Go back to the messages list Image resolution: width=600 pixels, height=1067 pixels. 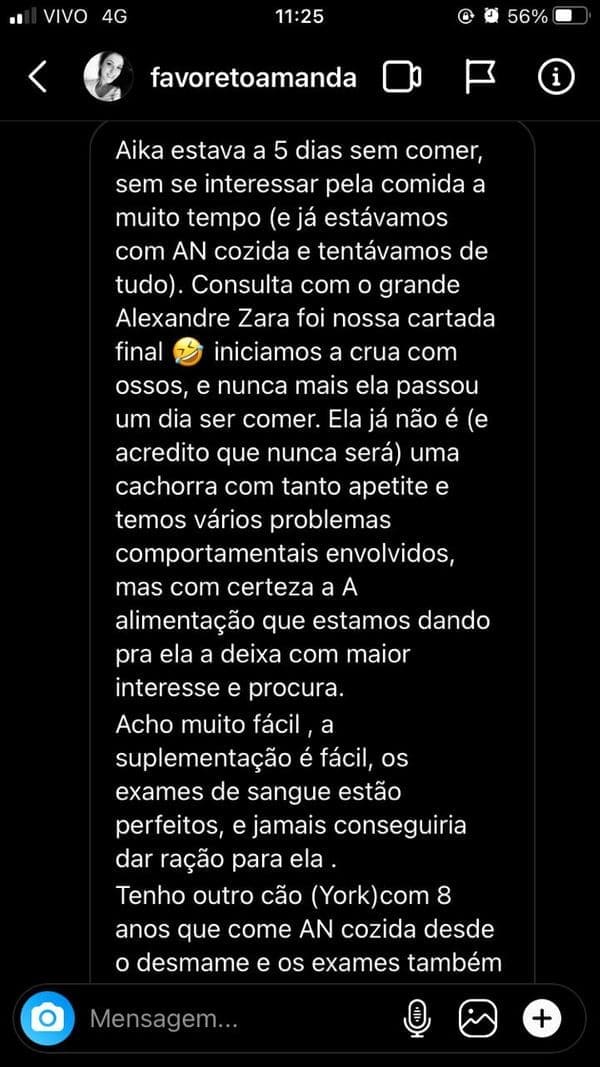point(37,77)
